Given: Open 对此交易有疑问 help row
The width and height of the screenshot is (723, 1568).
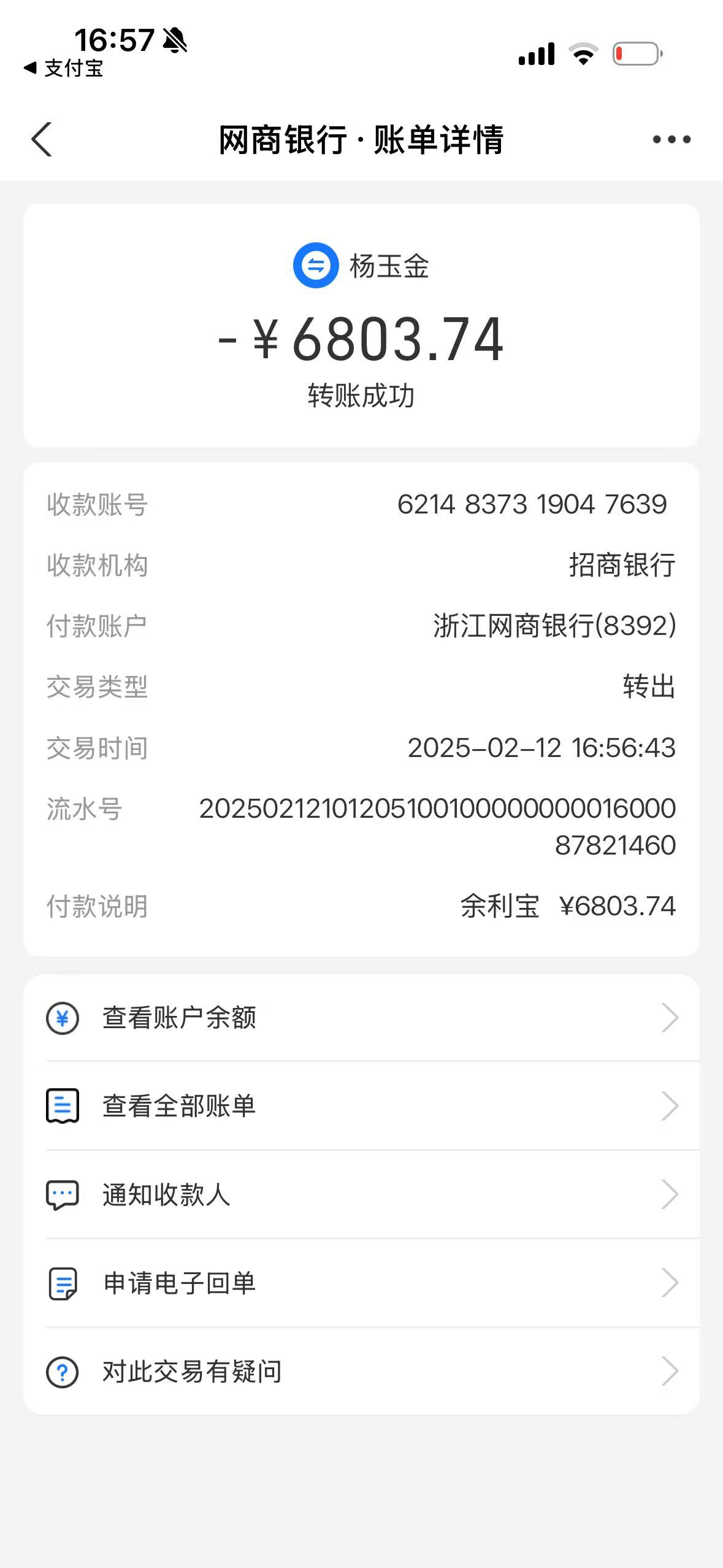Looking at the screenshot, I should tap(361, 1372).
